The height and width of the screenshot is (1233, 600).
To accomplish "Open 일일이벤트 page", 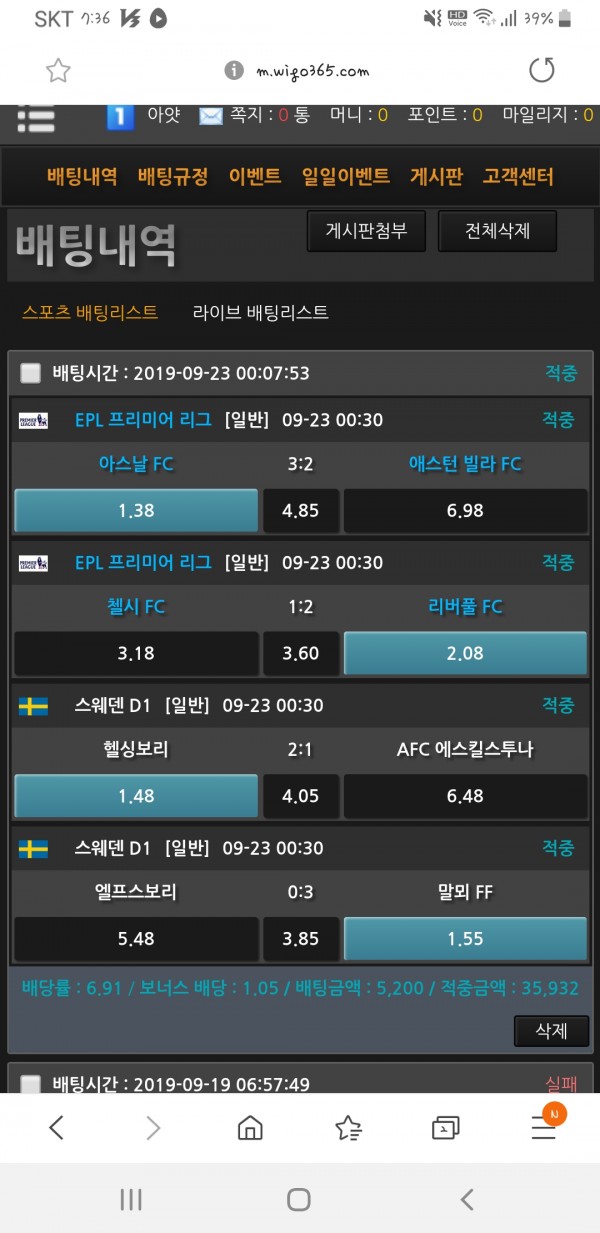I will click(346, 177).
